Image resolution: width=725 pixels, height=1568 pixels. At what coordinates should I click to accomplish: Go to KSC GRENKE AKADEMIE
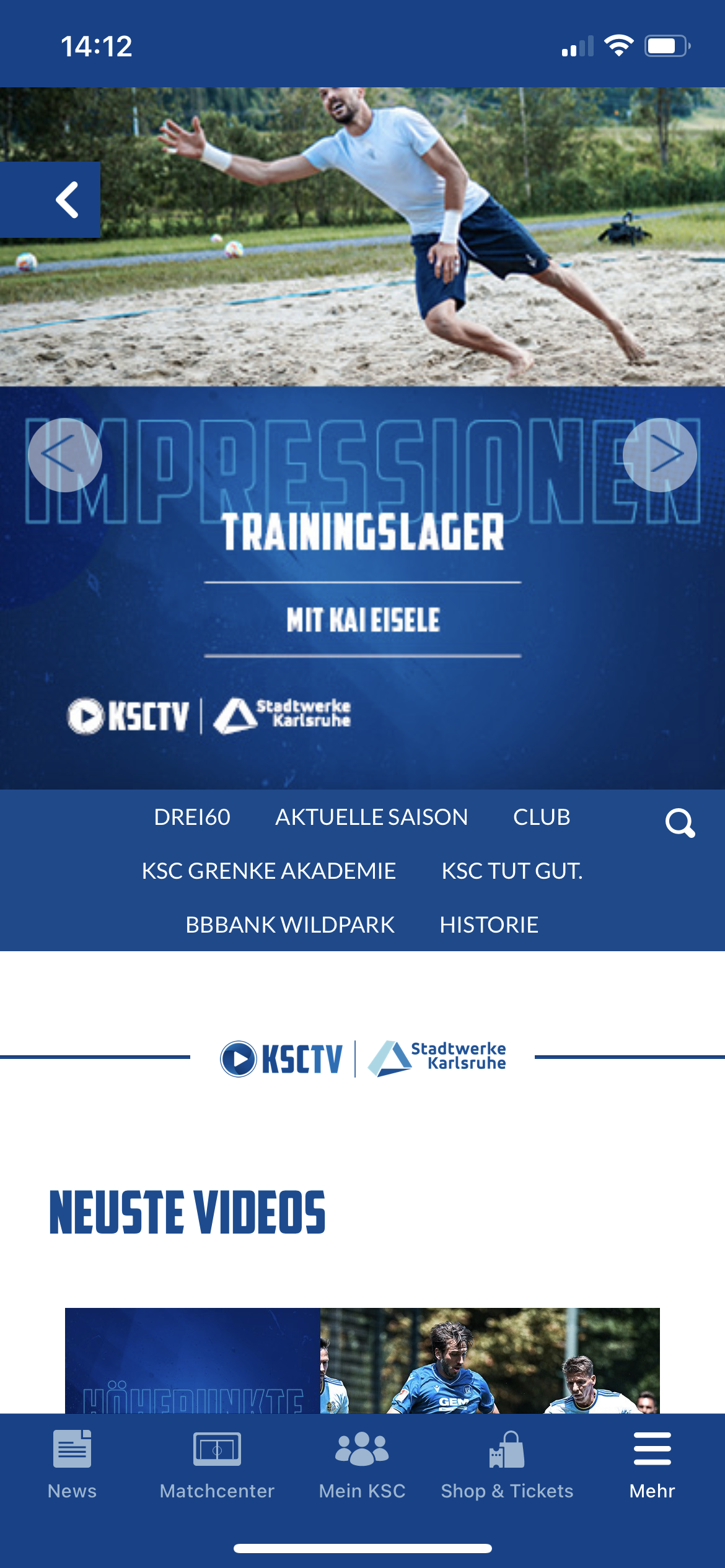pyautogui.click(x=268, y=871)
